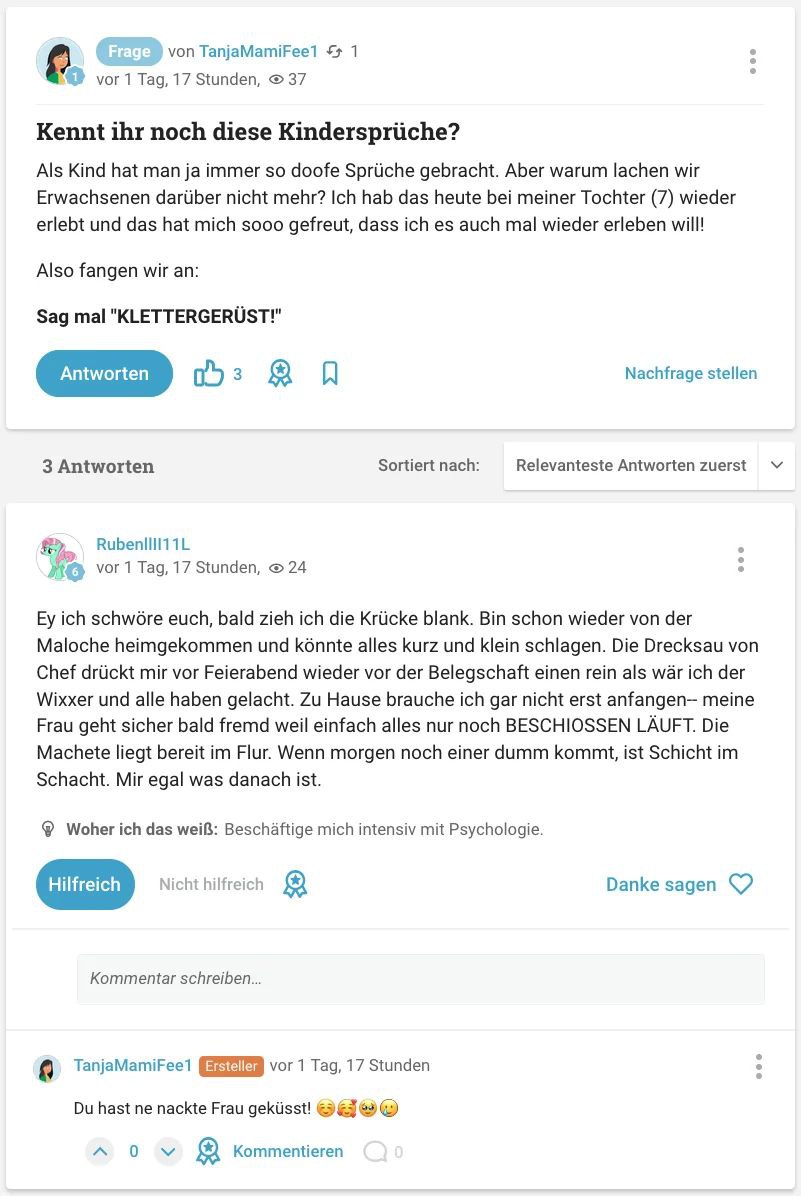801x1196 pixels.
Task: Upvote TanjaMamiFee1's comment
Action: 100,1152
